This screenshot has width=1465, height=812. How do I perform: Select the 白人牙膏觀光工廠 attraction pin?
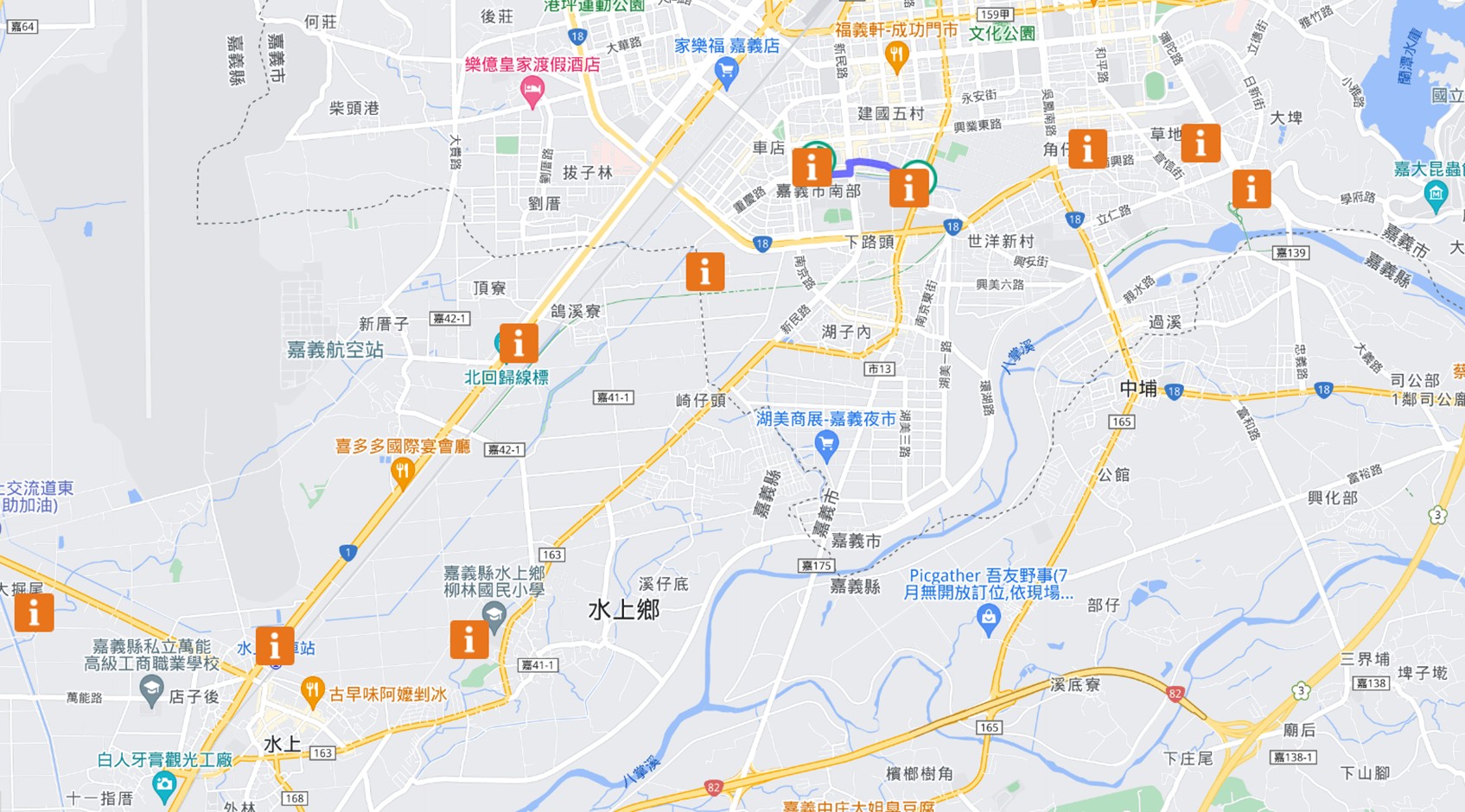[163, 785]
